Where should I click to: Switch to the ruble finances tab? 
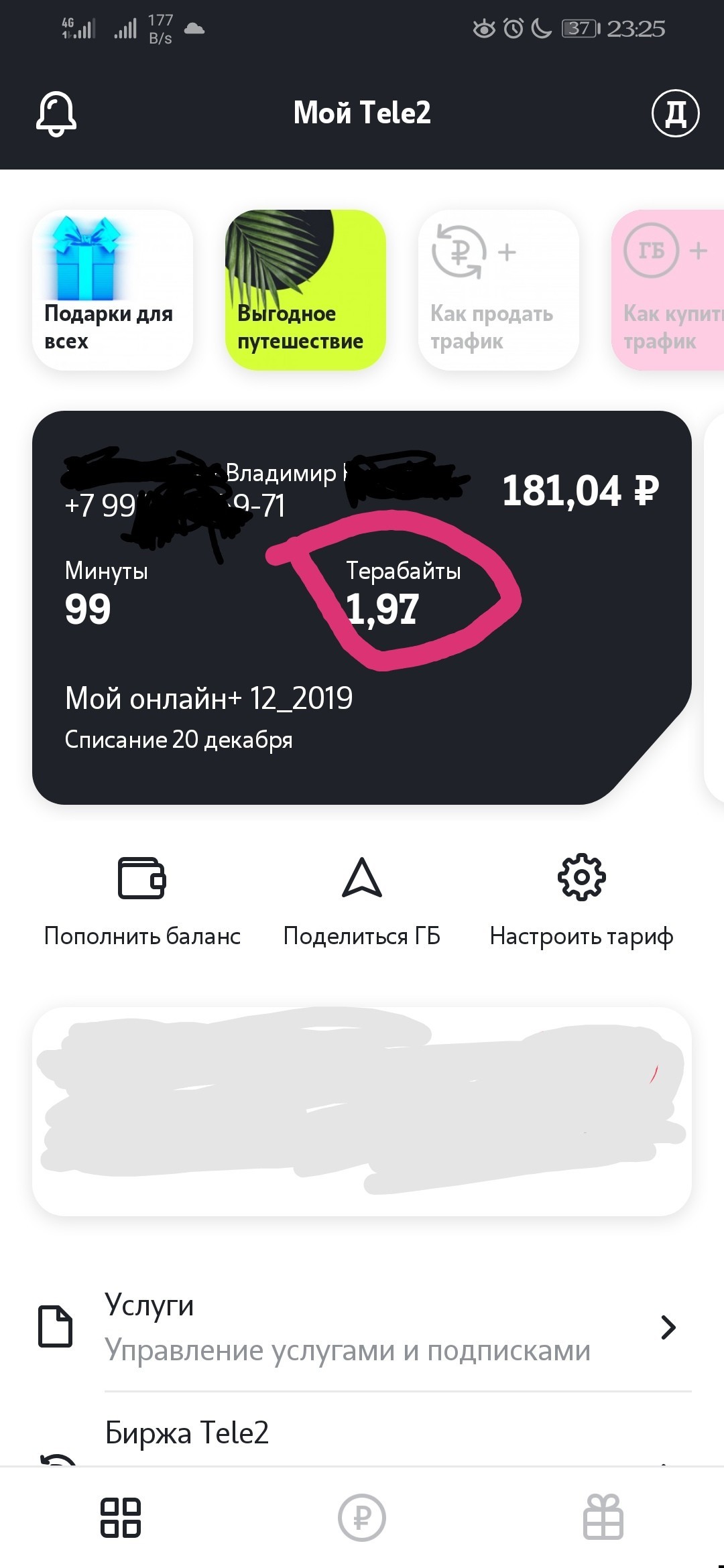tap(362, 1518)
